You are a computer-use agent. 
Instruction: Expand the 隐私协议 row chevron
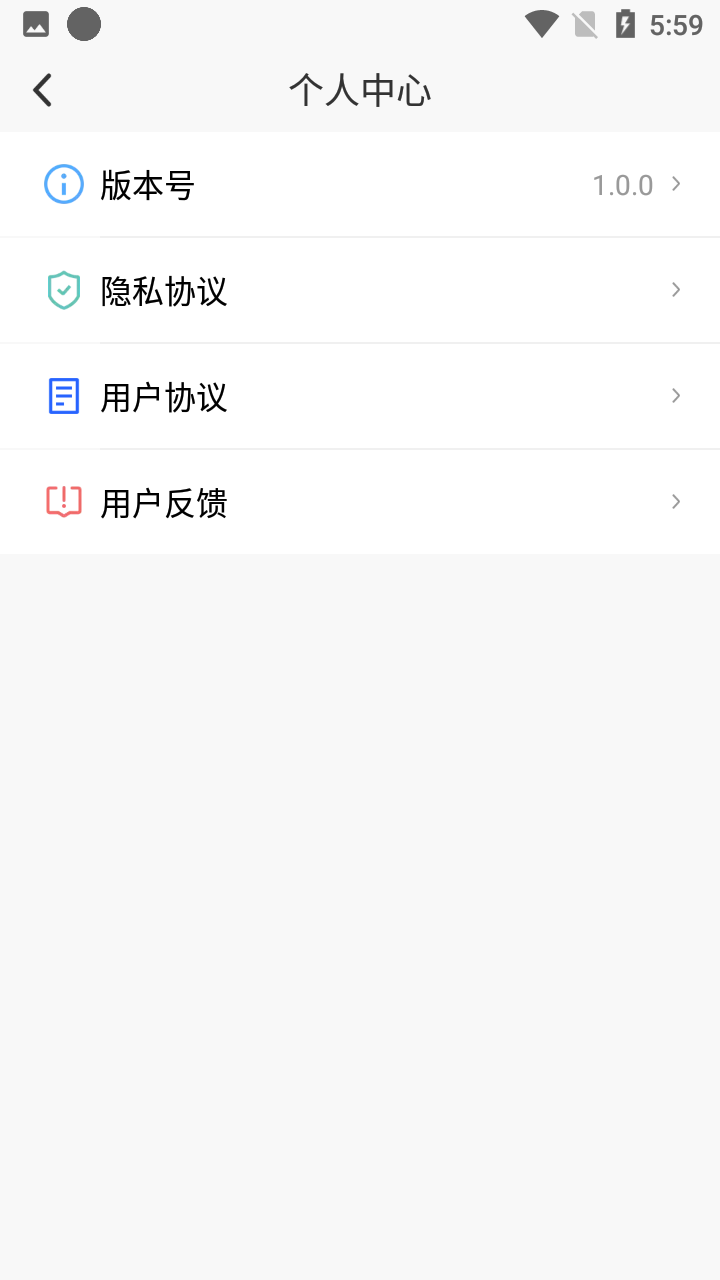676,290
